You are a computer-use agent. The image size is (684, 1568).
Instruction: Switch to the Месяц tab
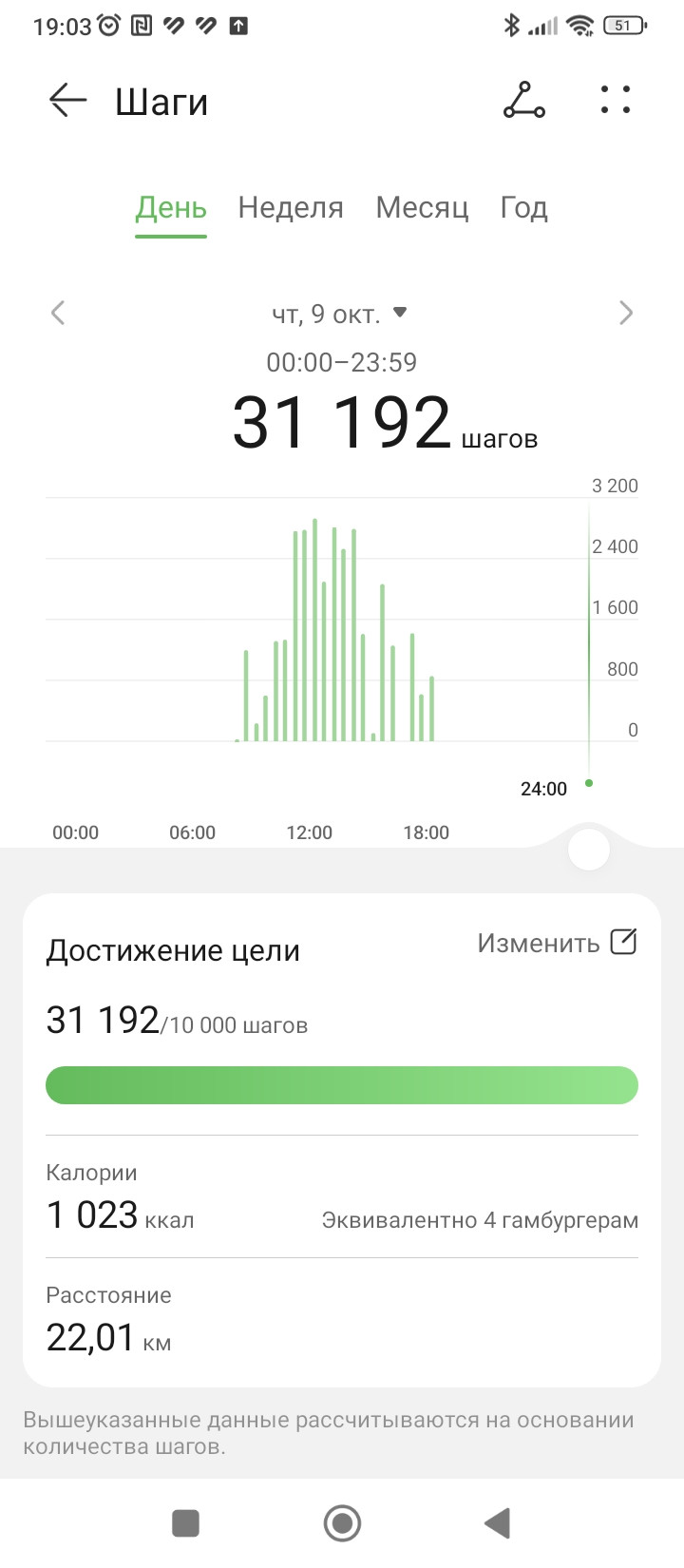422,207
